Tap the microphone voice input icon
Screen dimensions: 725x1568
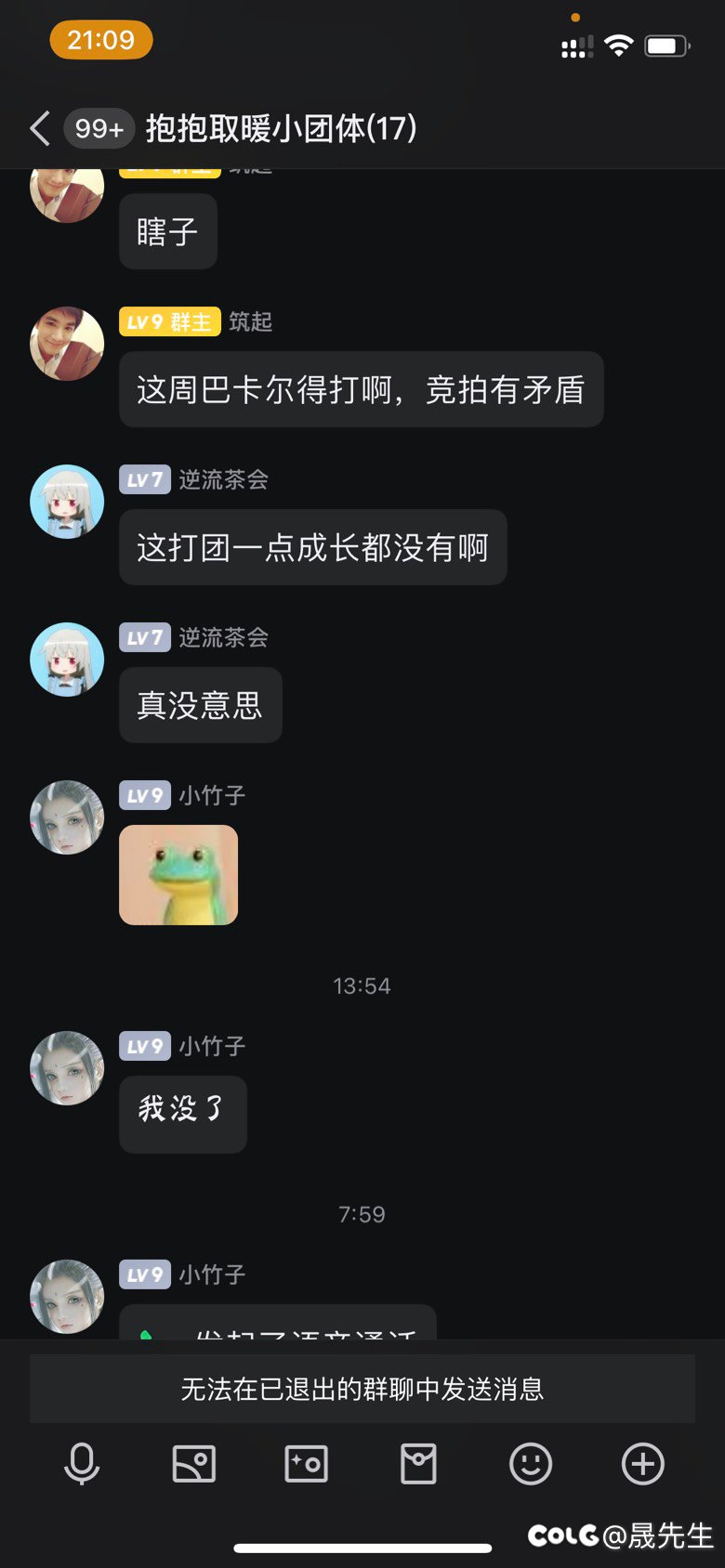tap(82, 1464)
